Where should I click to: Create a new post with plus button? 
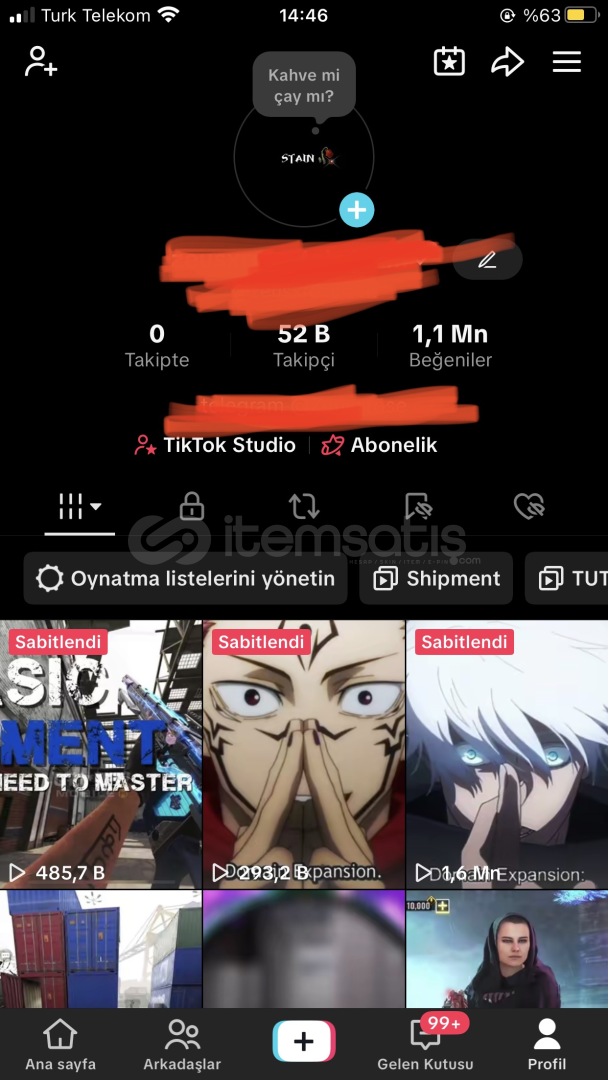pos(304,1041)
